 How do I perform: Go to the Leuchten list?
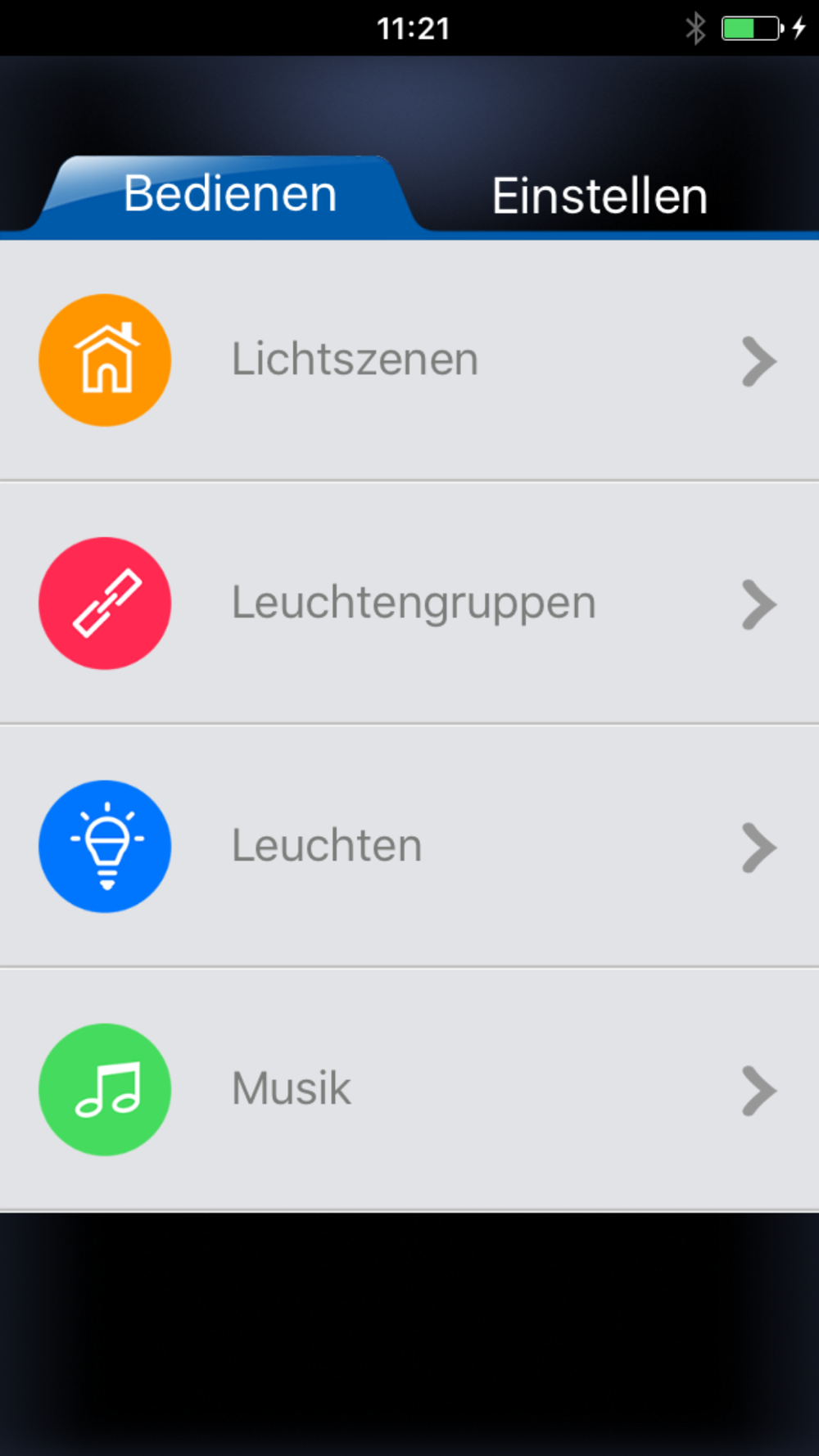(x=409, y=846)
